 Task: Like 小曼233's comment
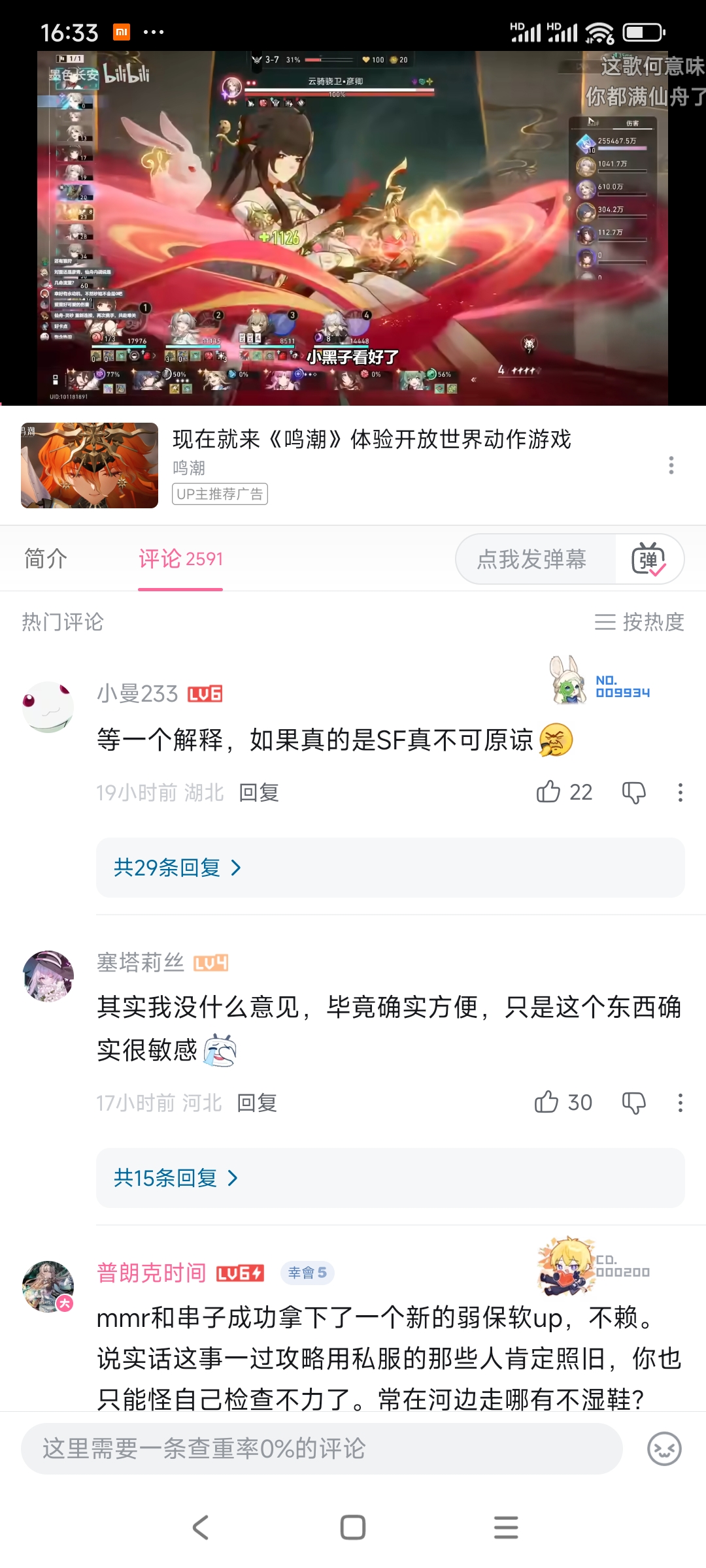(549, 792)
